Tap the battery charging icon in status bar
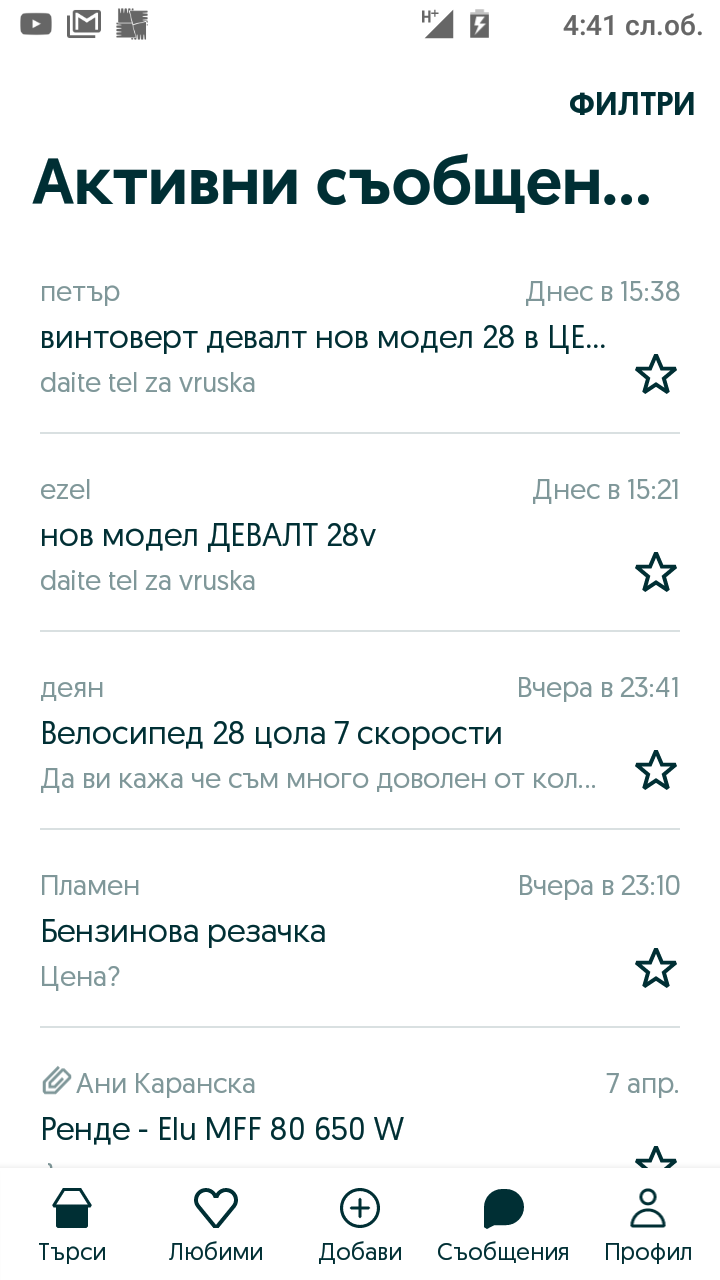Image resolution: width=720 pixels, height=1280 pixels. [x=478, y=23]
